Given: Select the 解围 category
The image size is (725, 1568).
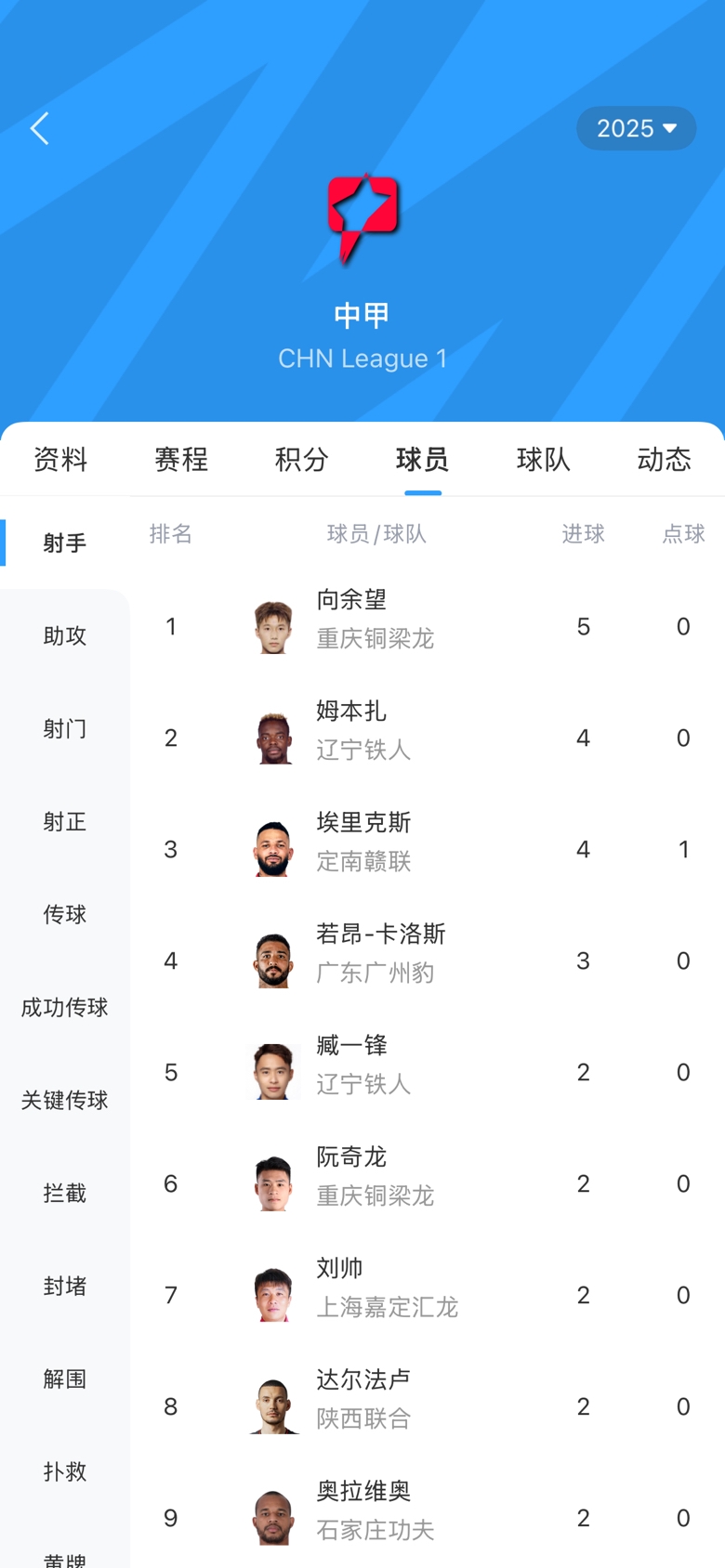Looking at the screenshot, I should click(x=65, y=1379).
